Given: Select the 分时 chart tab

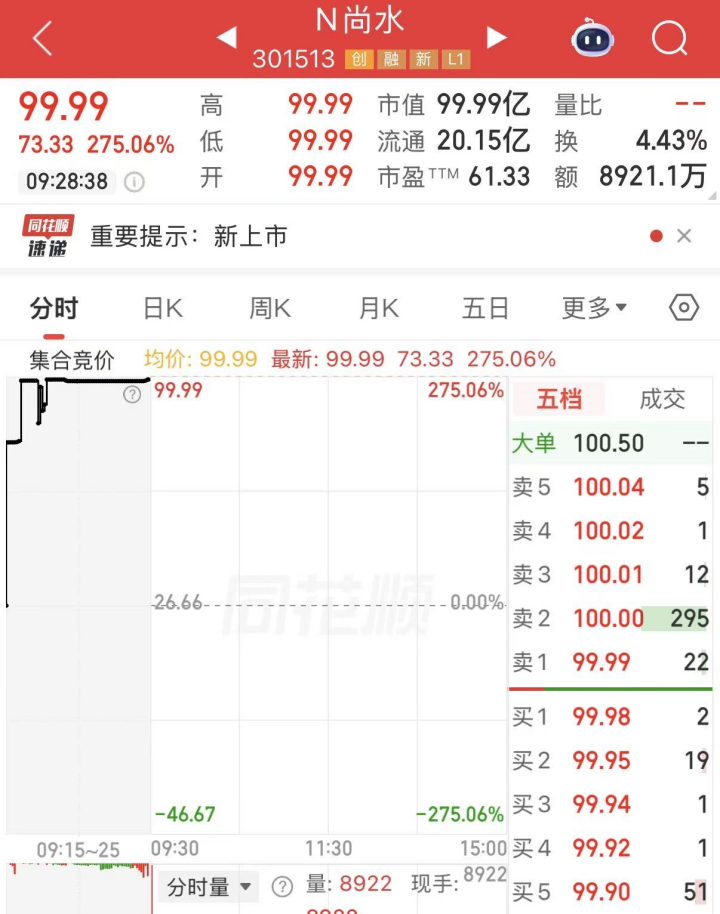Looking at the screenshot, I should [x=54, y=308].
